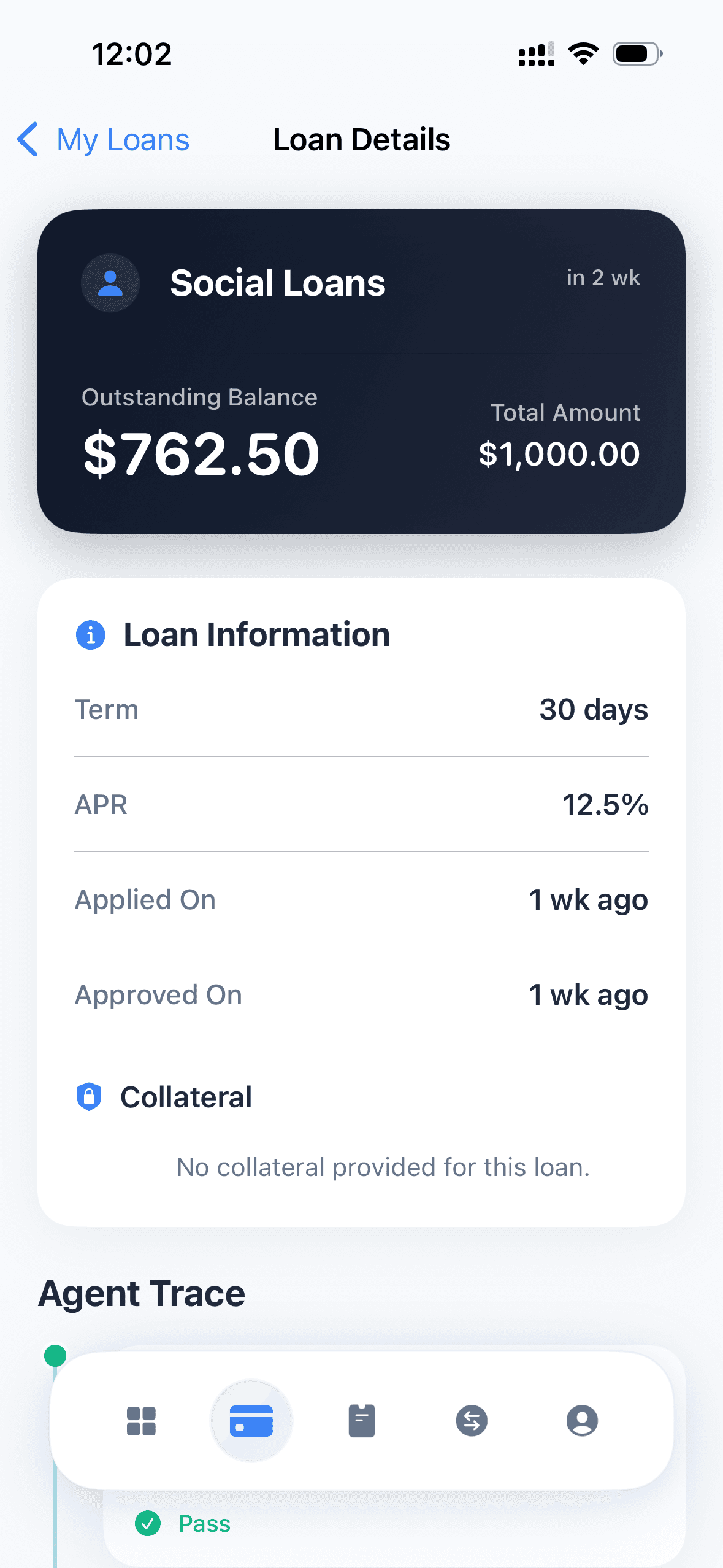This screenshot has height=1568, width=723.
Task: Click the Agent Trace section heading
Action: point(142,1292)
